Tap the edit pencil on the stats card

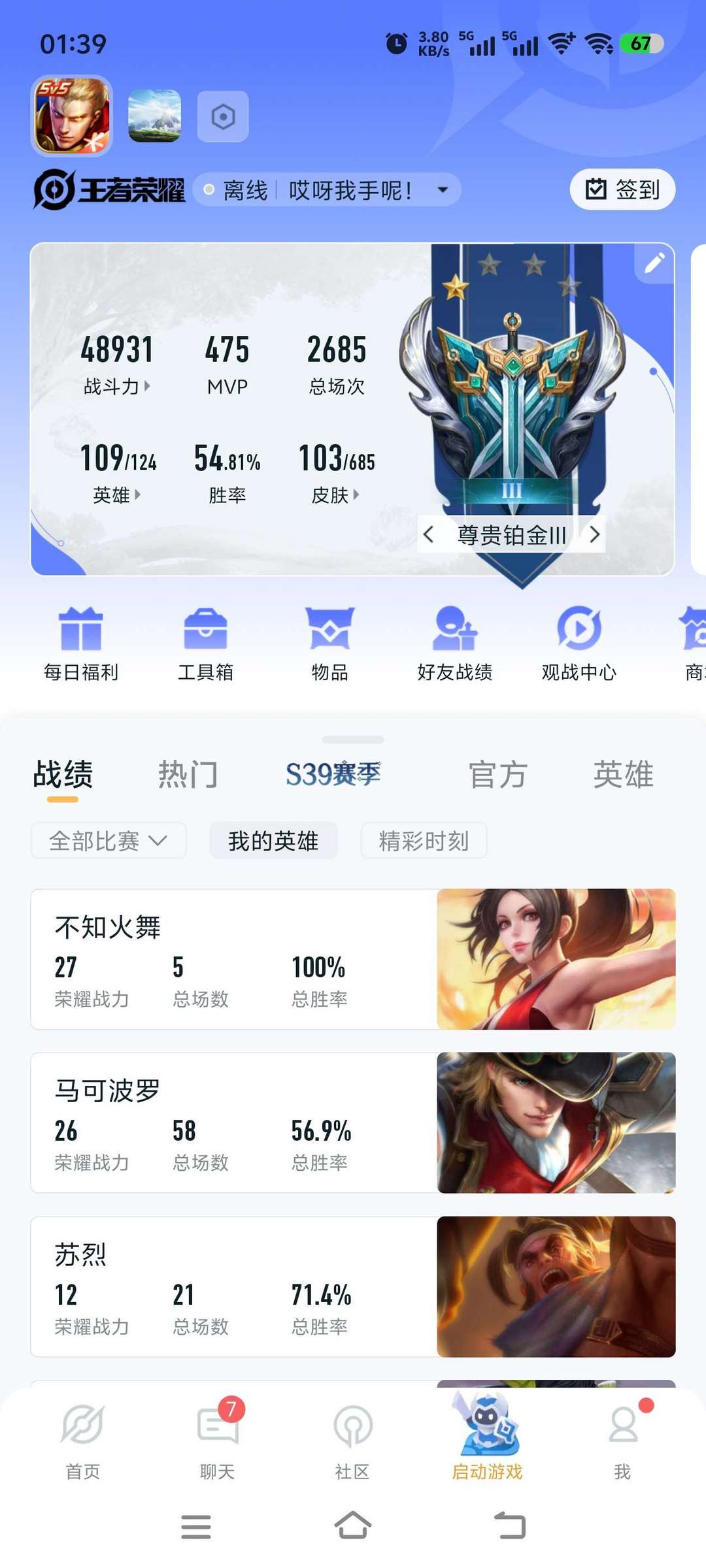pyautogui.click(x=654, y=263)
